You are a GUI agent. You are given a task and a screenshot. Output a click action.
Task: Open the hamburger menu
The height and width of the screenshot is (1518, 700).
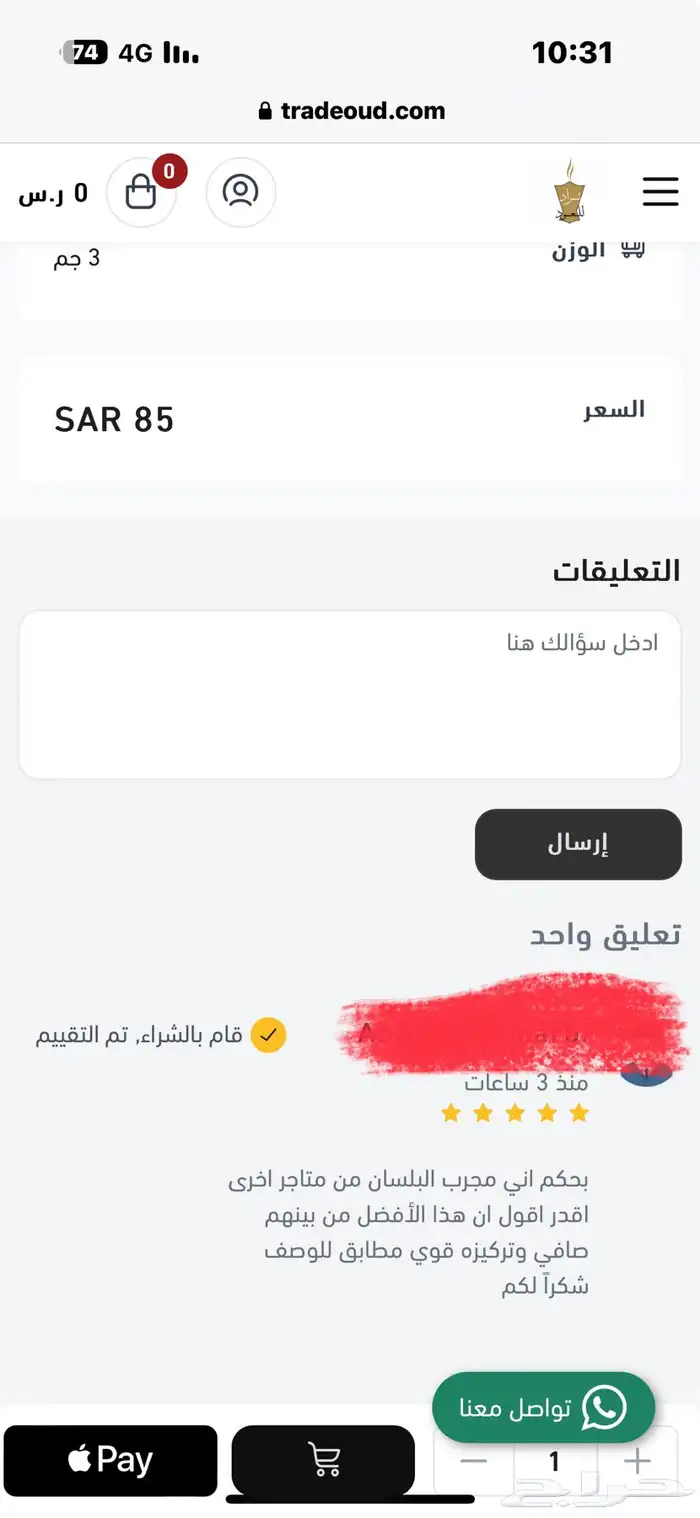[660, 191]
